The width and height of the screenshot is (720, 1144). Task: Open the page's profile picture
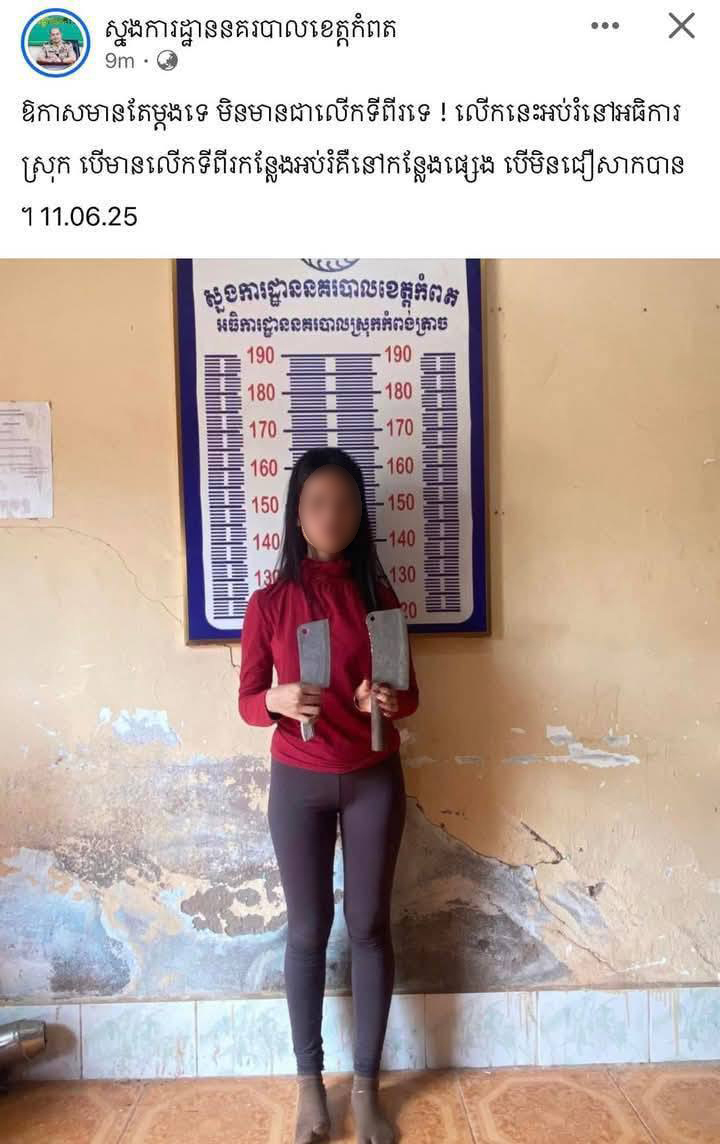55,42
